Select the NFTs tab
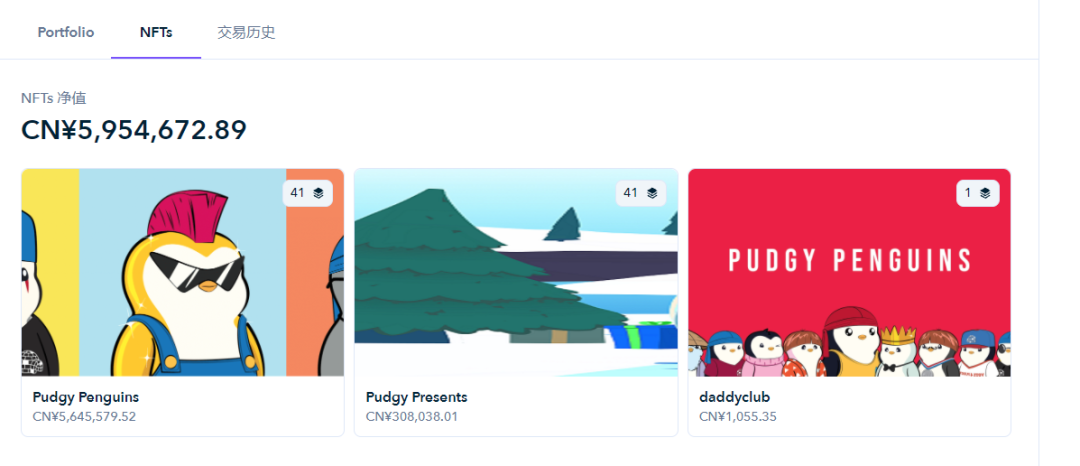Image resolution: width=1080 pixels, height=466 pixels. tap(156, 32)
